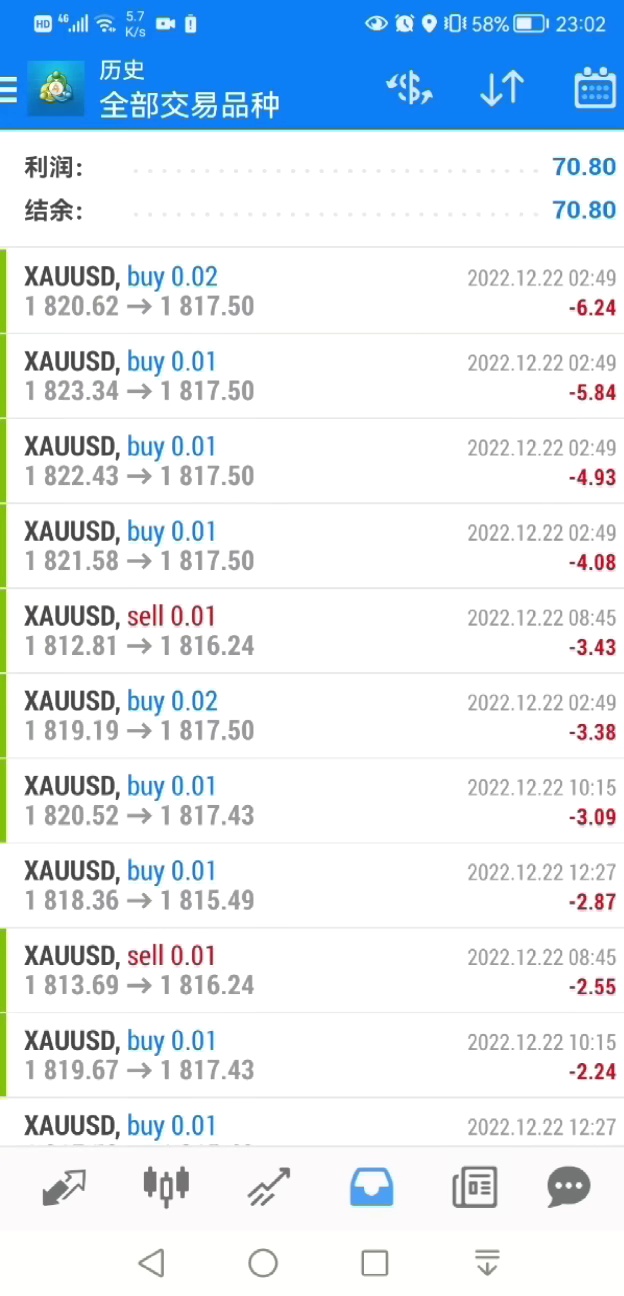
Task: Expand the buy trade opened at 1 823.34
Action: (x=312, y=376)
